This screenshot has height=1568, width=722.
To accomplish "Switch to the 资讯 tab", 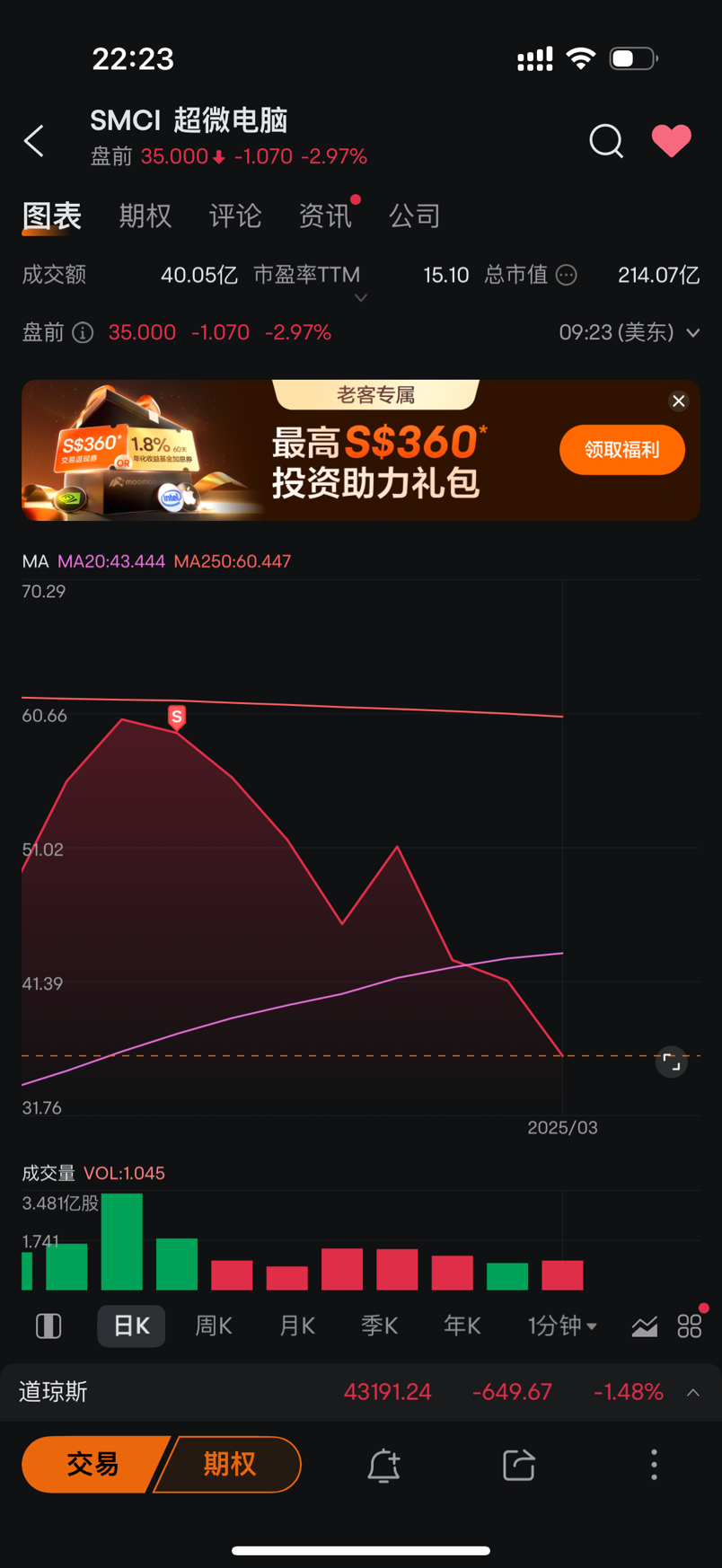I will pos(325,216).
